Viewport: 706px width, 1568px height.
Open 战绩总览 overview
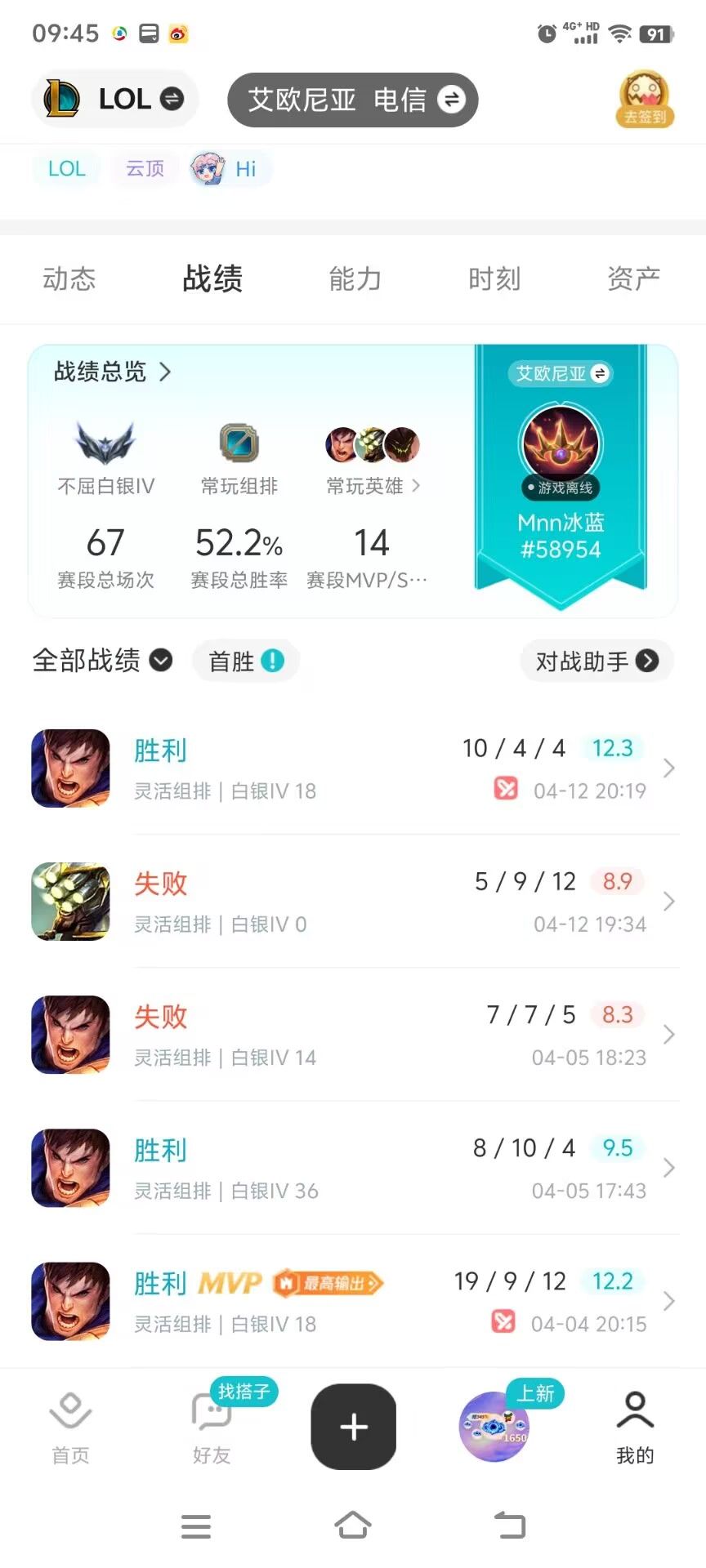(113, 372)
